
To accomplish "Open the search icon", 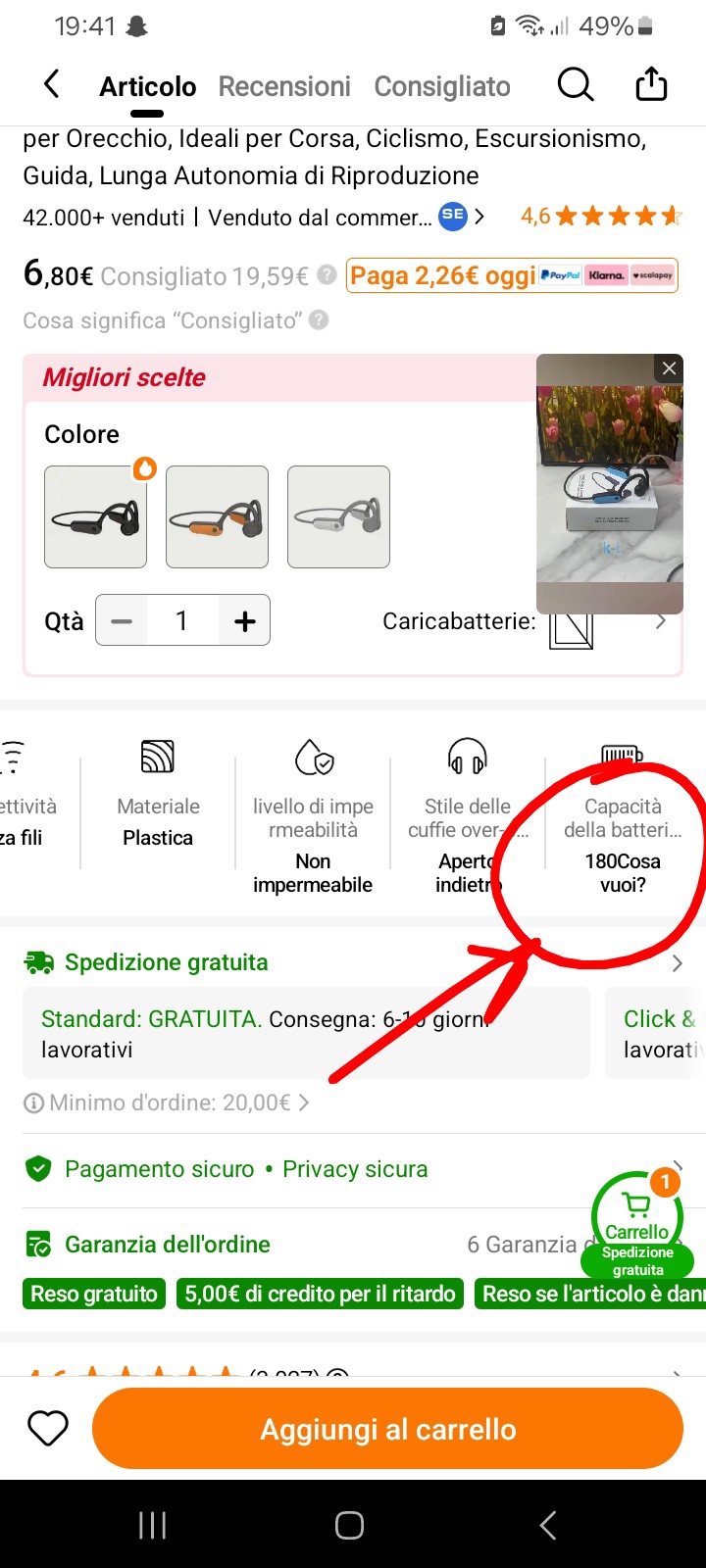I will point(576,85).
